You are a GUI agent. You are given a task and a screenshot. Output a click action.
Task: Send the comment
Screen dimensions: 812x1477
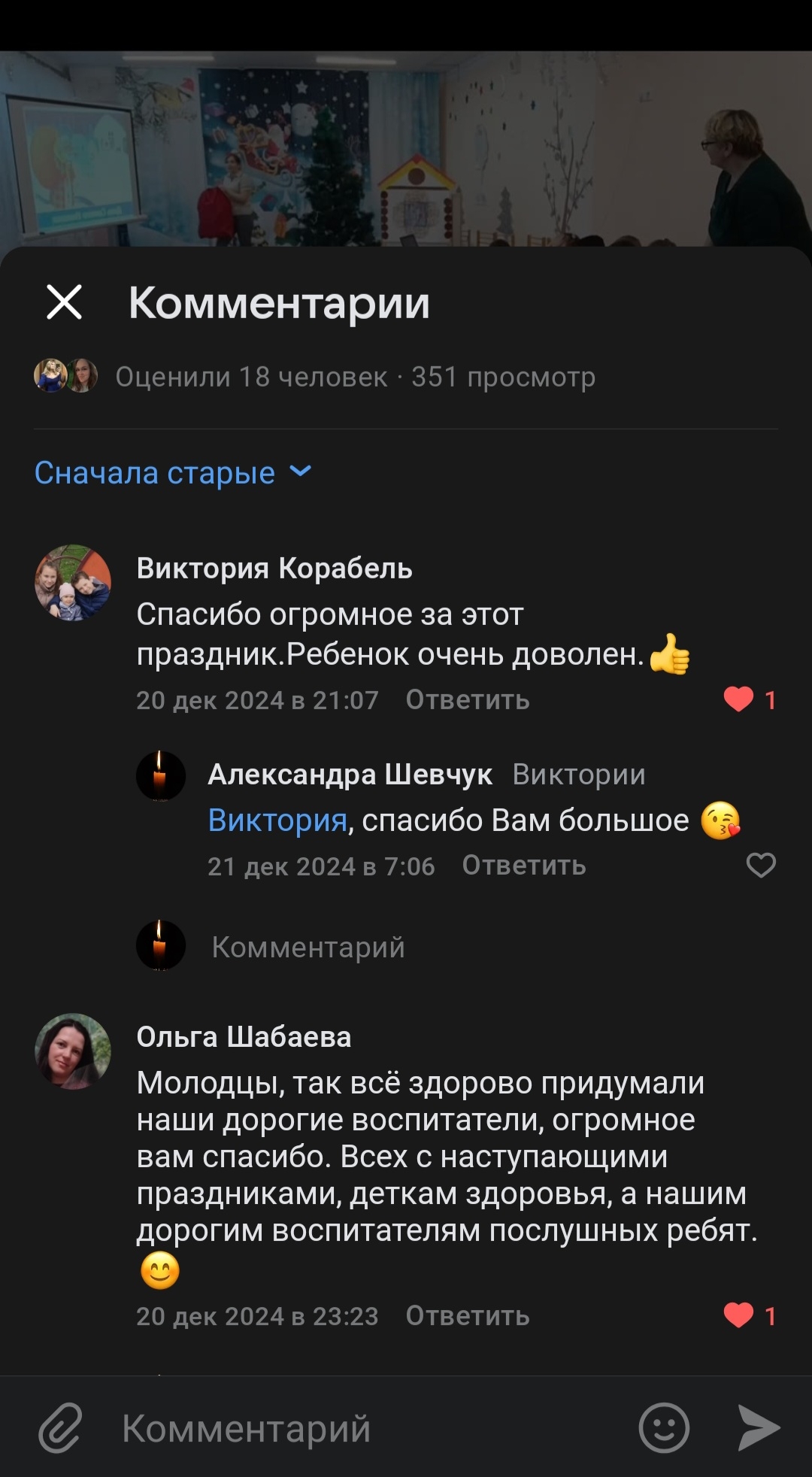point(758,1427)
